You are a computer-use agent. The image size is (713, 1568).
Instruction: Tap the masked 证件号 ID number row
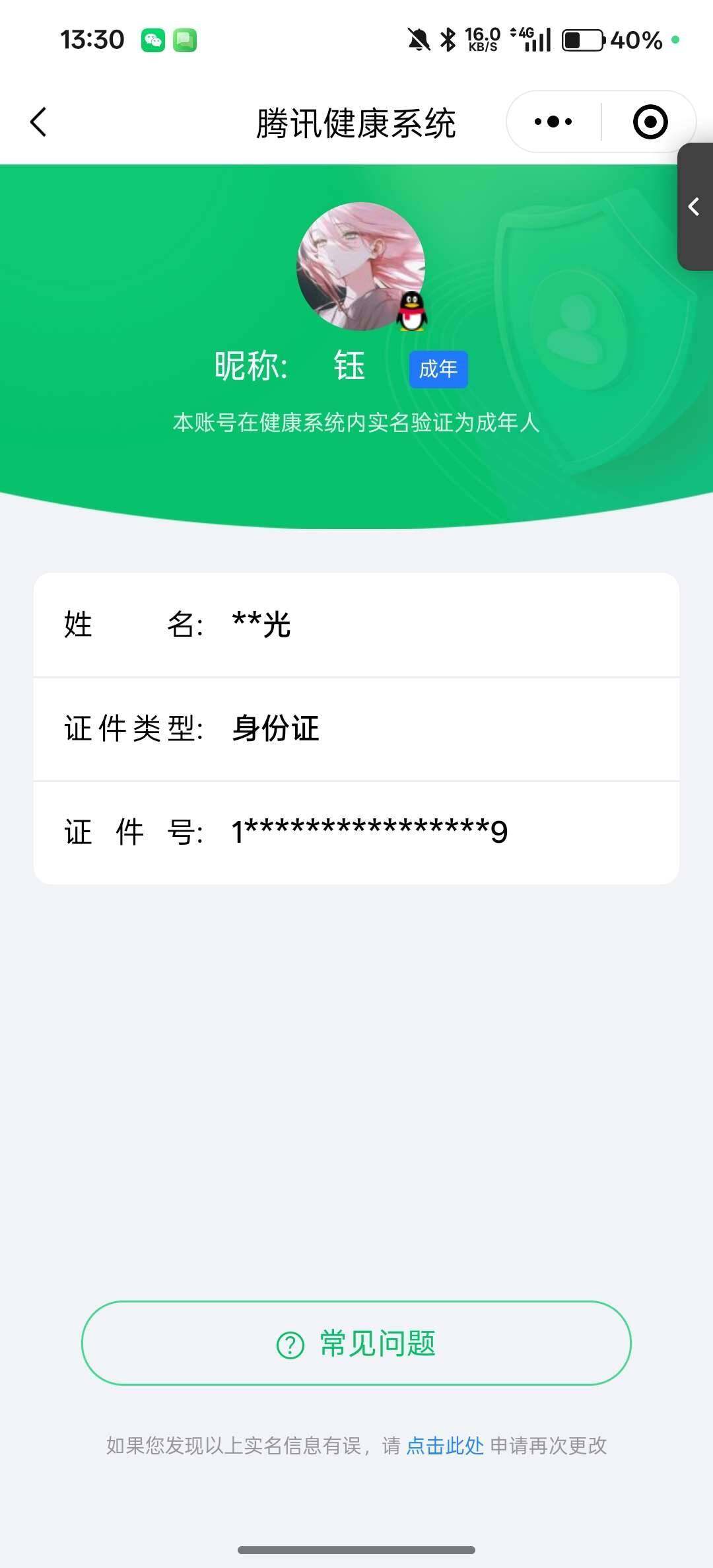pos(356,832)
